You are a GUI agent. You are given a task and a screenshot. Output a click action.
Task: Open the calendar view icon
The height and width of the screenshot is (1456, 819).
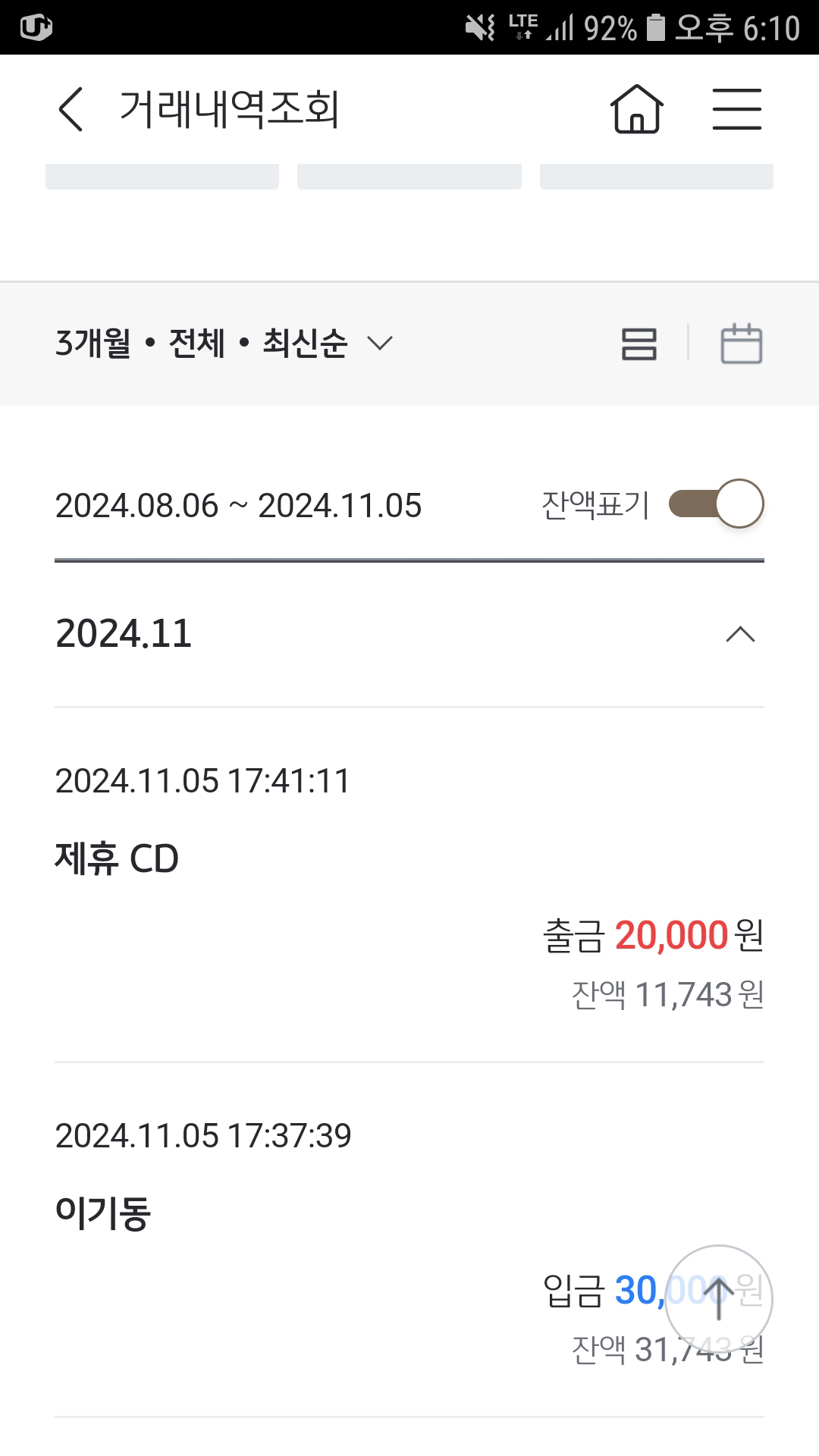tap(741, 344)
